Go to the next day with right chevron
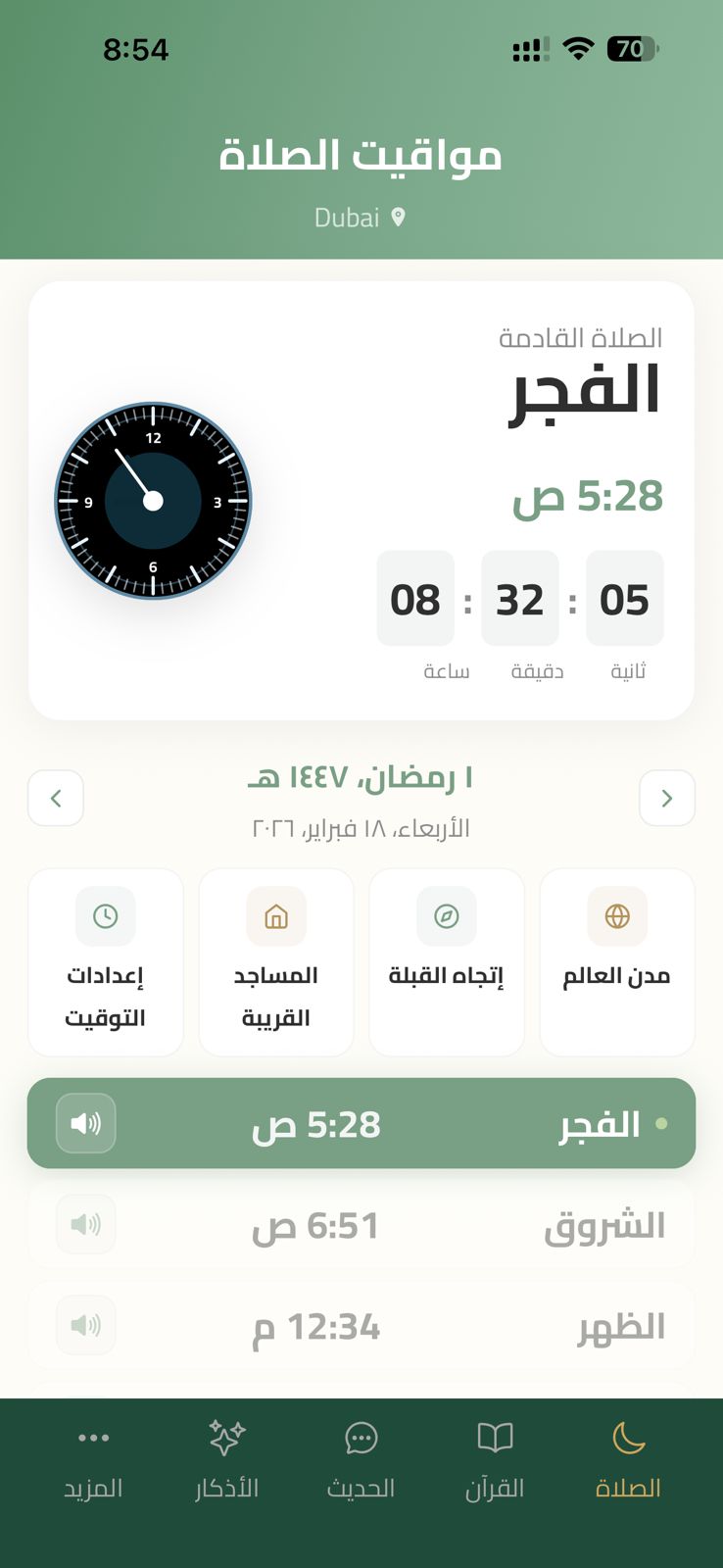 667,798
